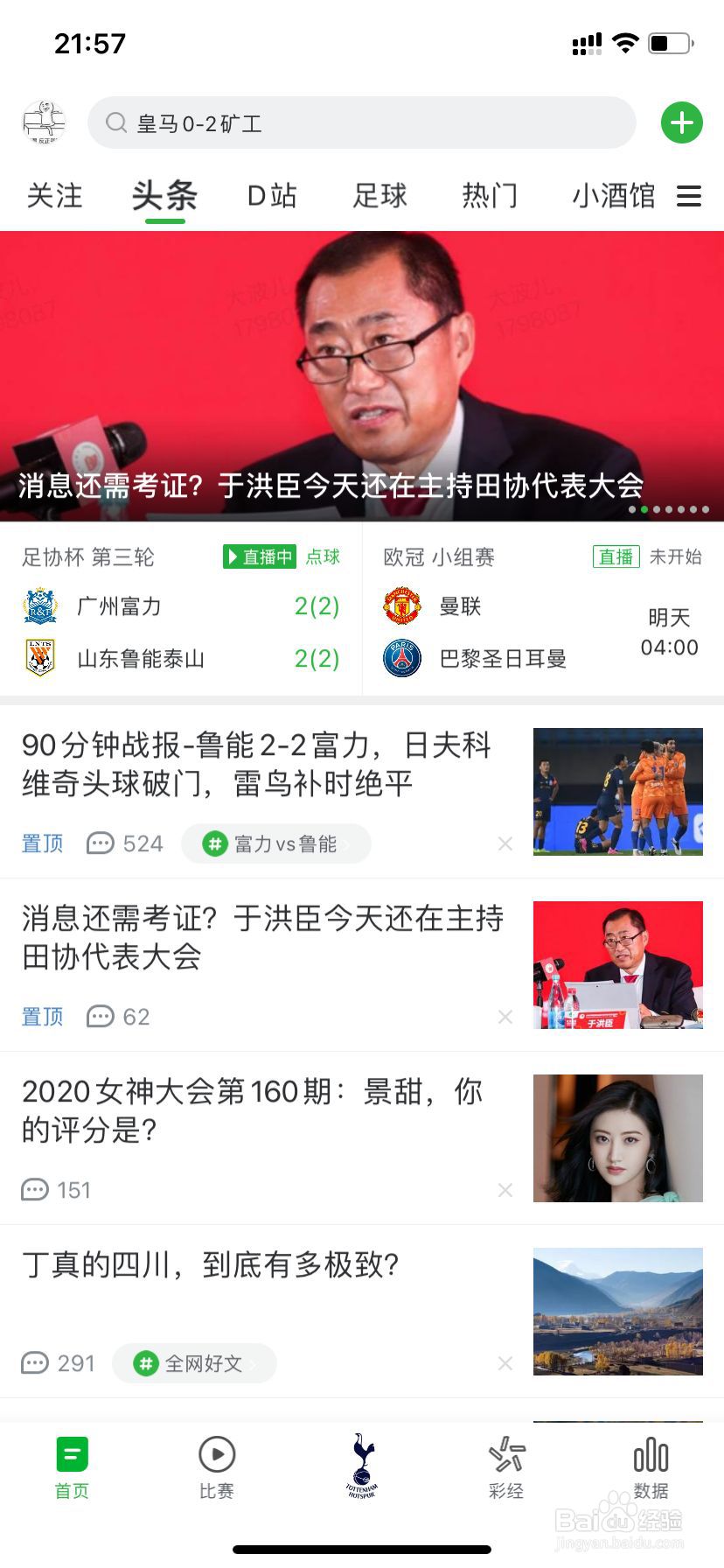Dismiss the 2020女神大会 article

pos(505,1190)
